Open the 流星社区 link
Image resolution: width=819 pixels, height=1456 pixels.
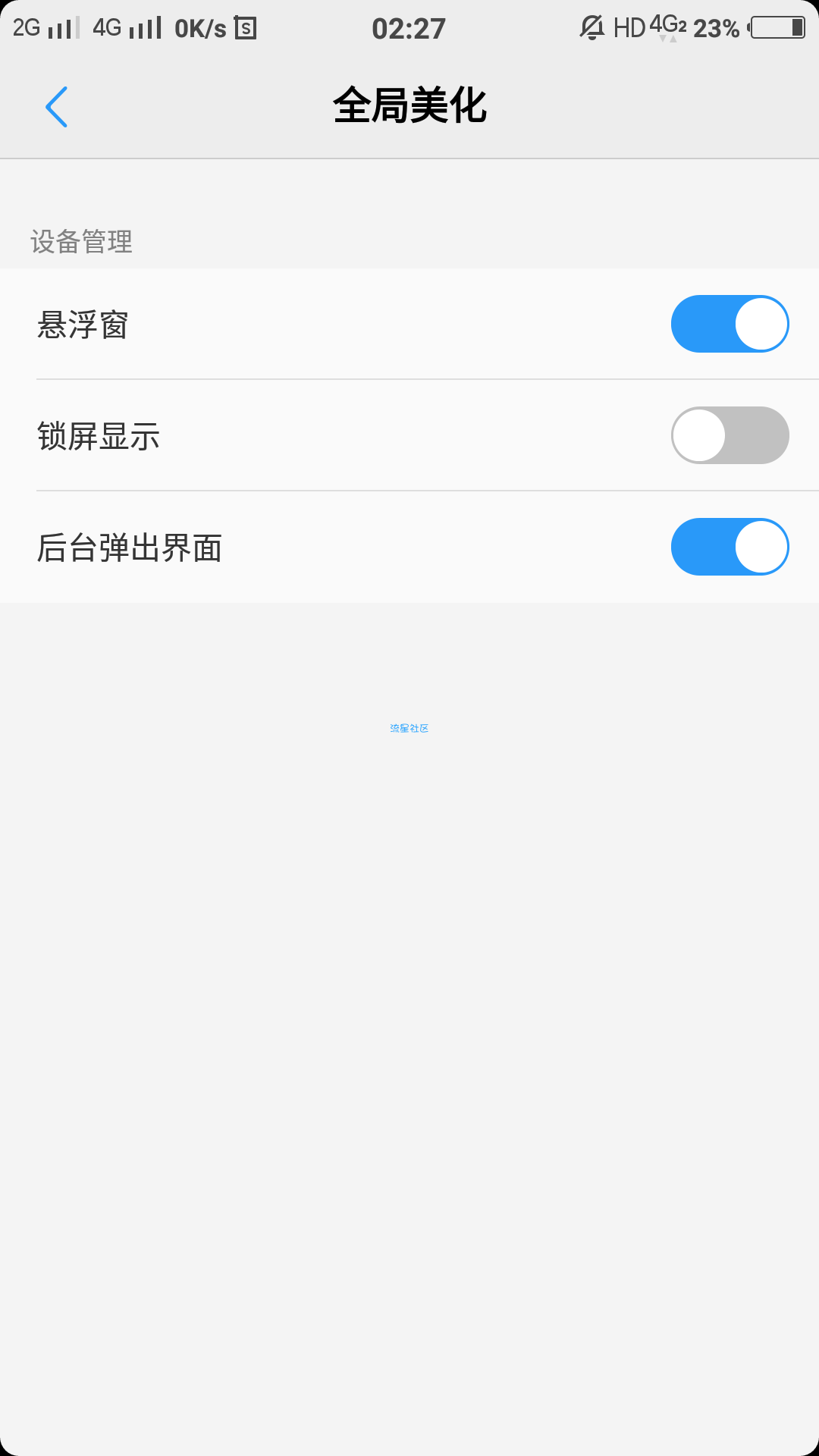pos(409,728)
